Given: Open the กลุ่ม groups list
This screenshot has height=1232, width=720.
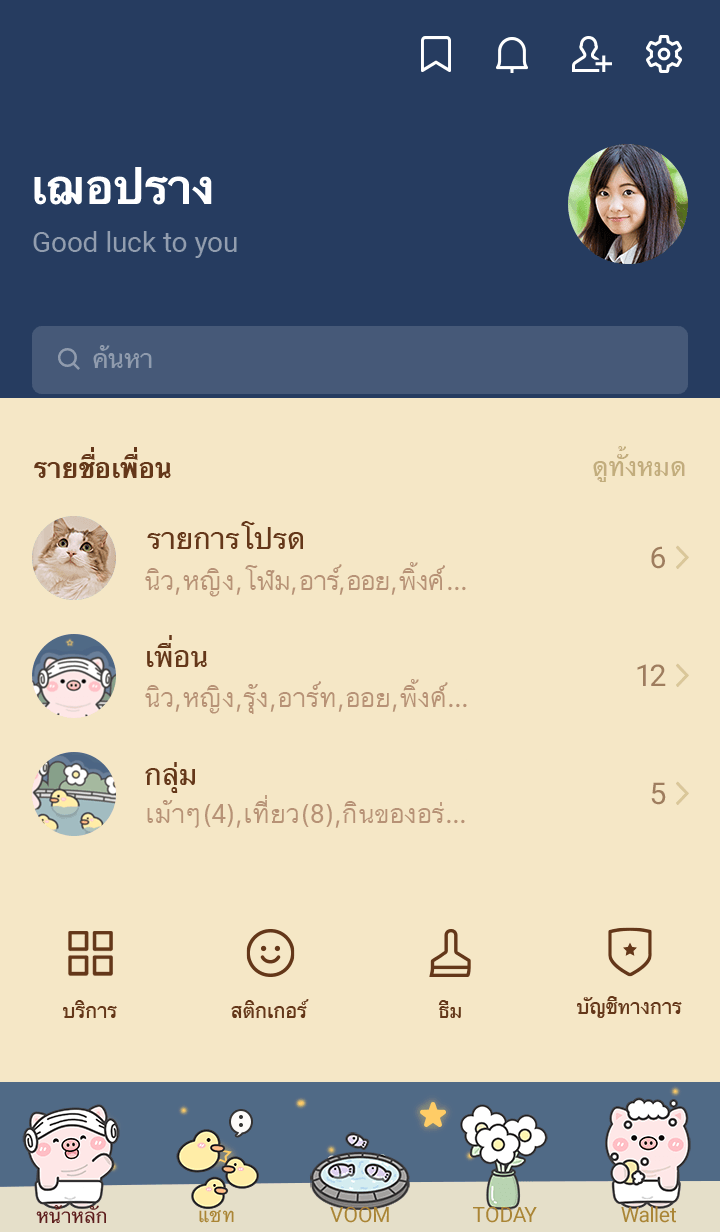Looking at the screenshot, I should 360,793.
